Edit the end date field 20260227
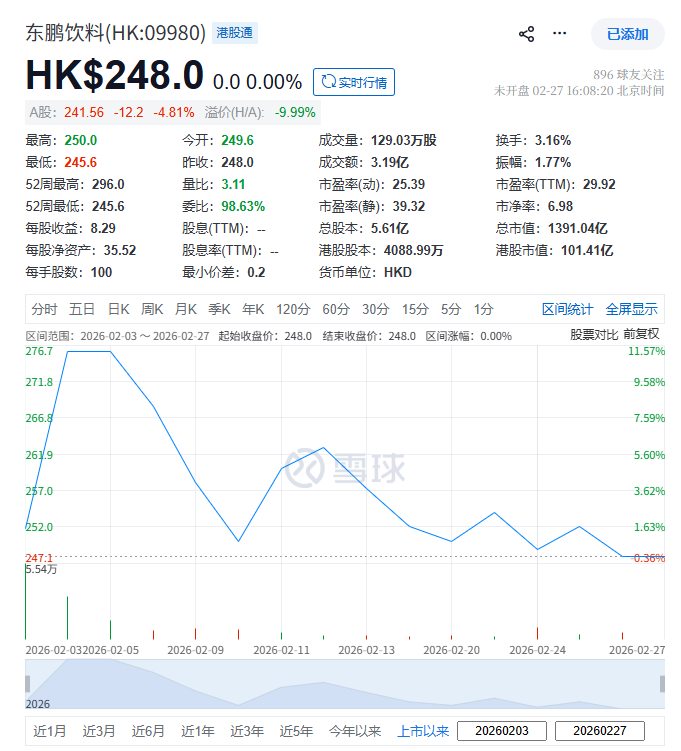 pos(599,731)
